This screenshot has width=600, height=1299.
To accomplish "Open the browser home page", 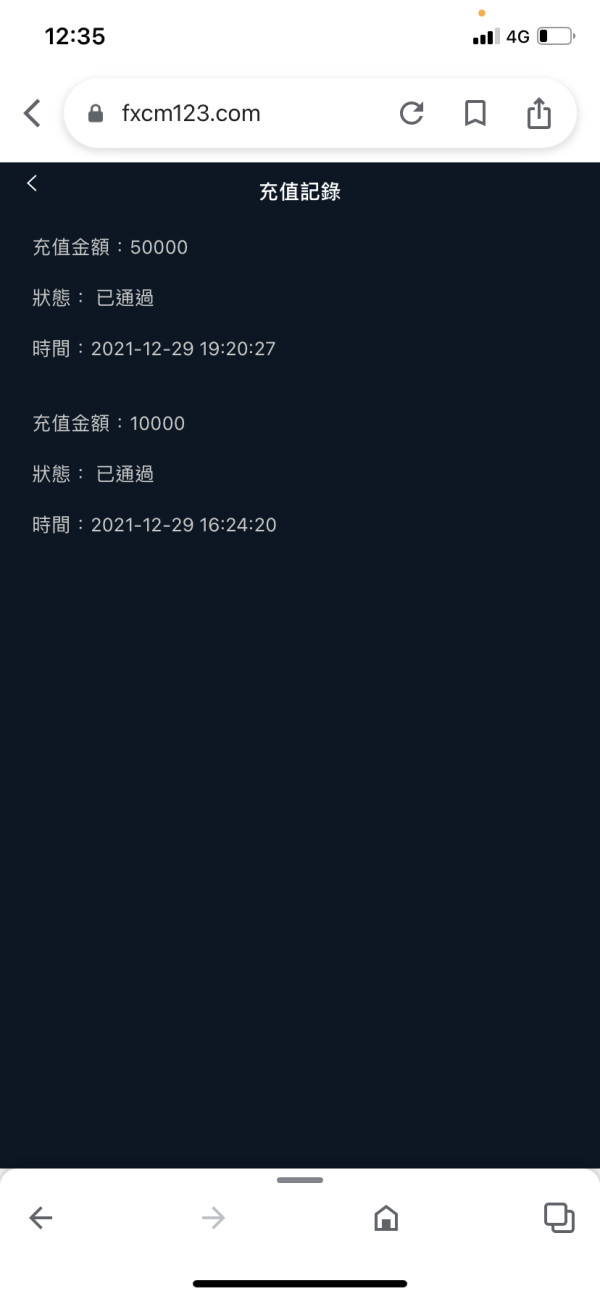I will [x=386, y=1217].
